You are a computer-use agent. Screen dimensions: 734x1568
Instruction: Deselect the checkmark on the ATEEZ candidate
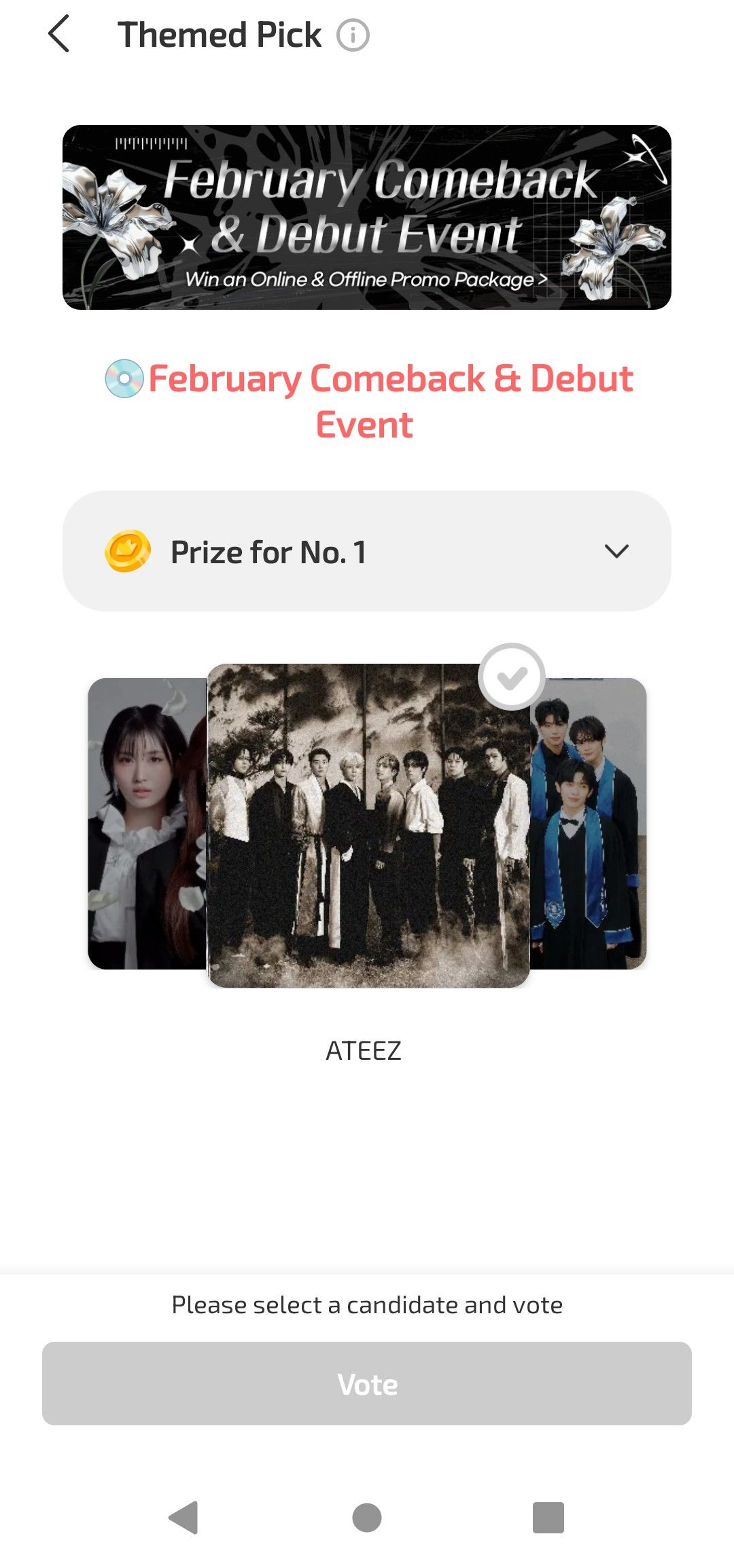pos(513,677)
